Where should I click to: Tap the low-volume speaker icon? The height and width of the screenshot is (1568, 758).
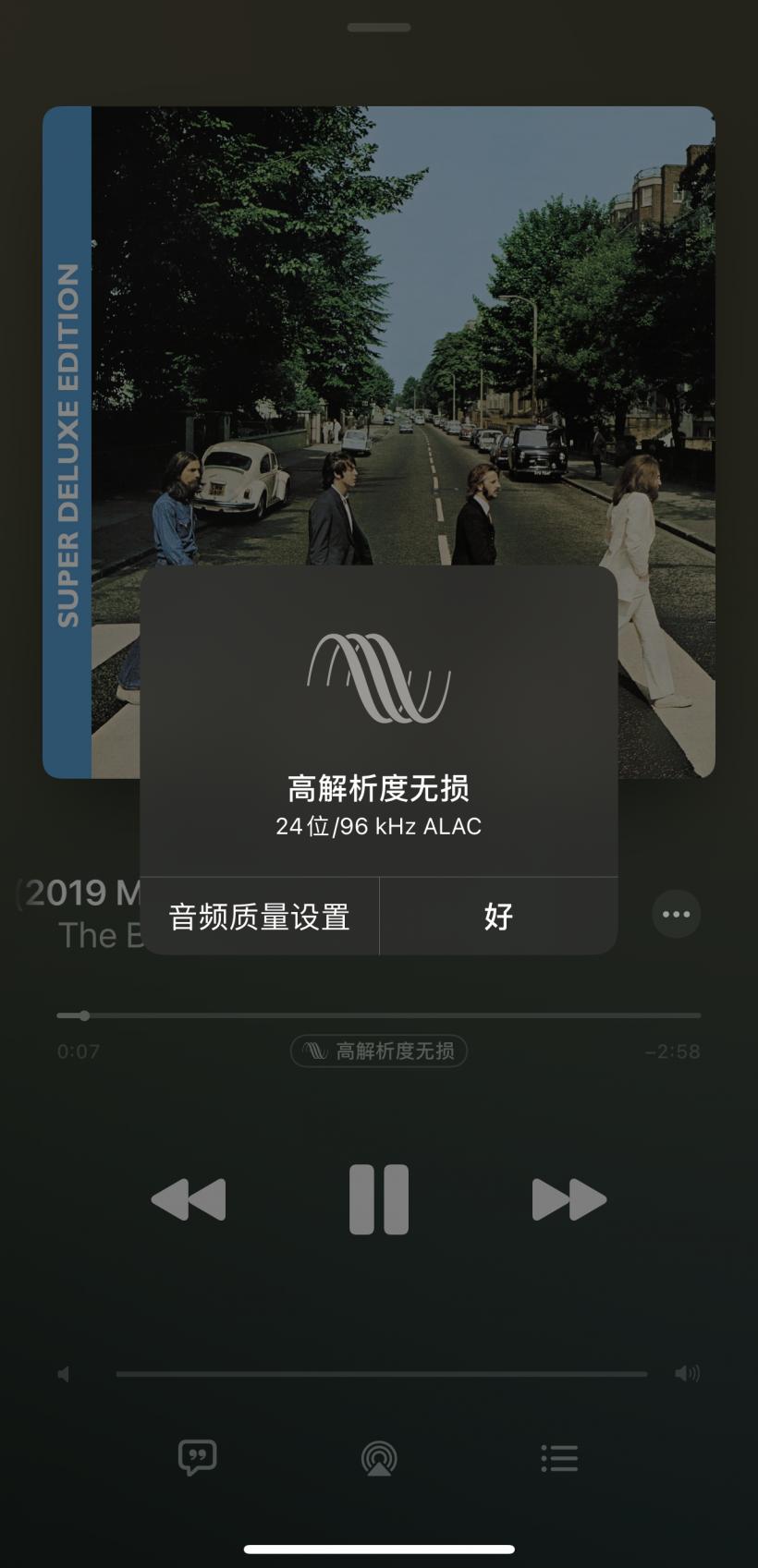pyautogui.click(x=62, y=1374)
